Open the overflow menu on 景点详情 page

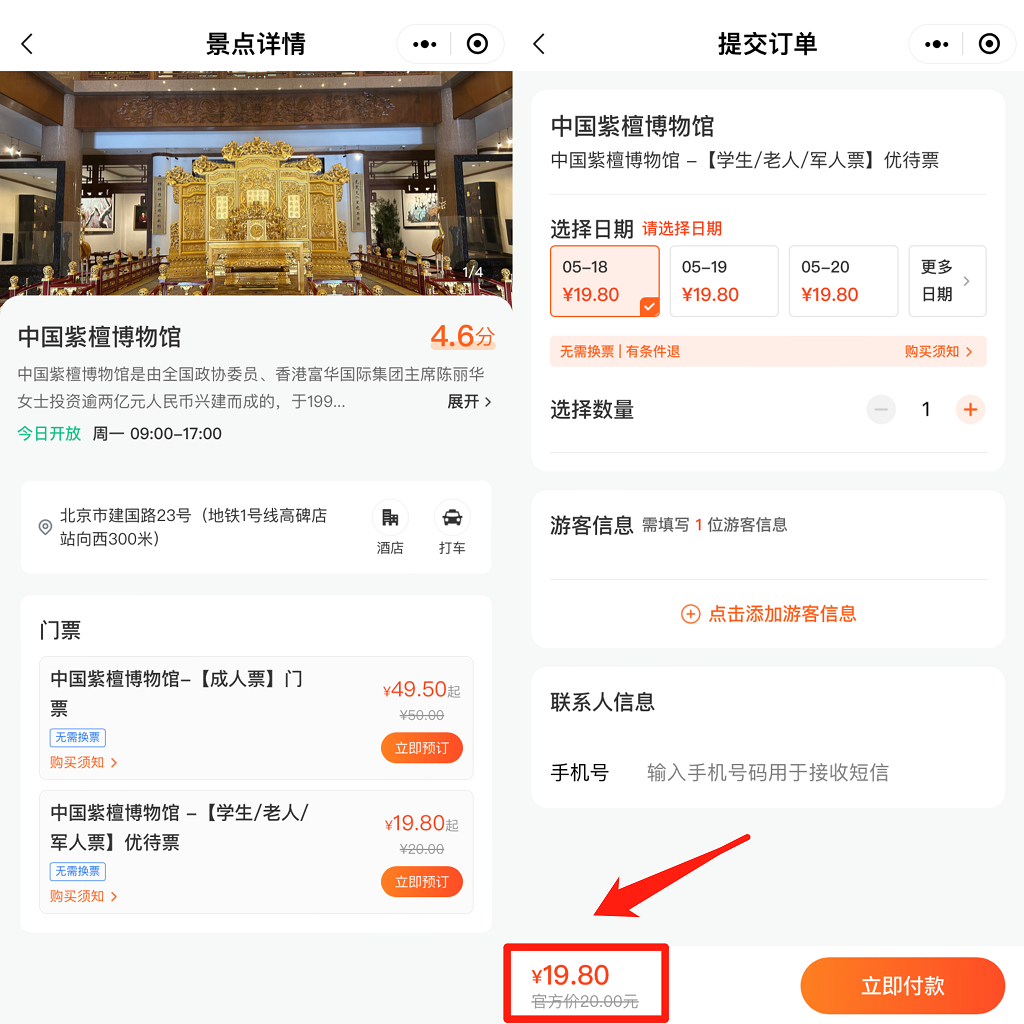coord(425,44)
